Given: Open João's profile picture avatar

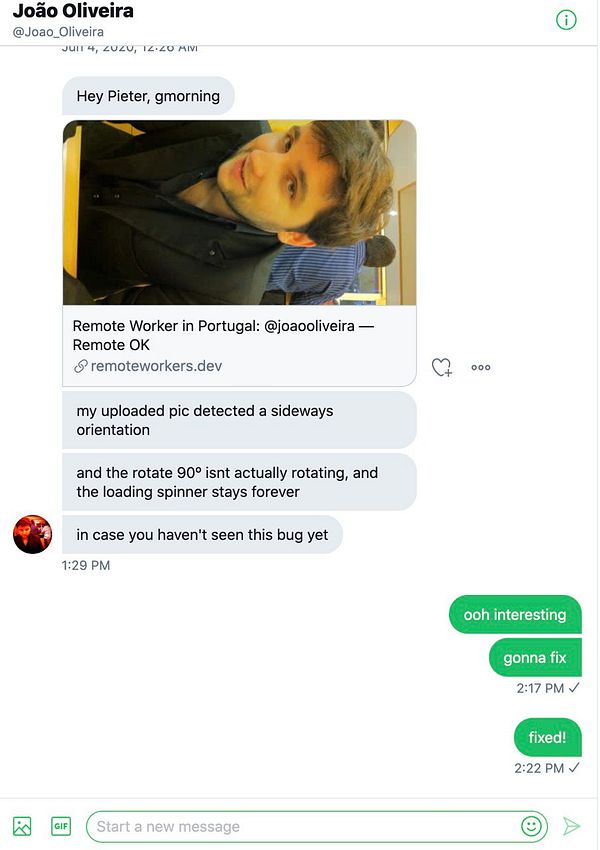Looking at the screenshot, I should coord(32,535).
